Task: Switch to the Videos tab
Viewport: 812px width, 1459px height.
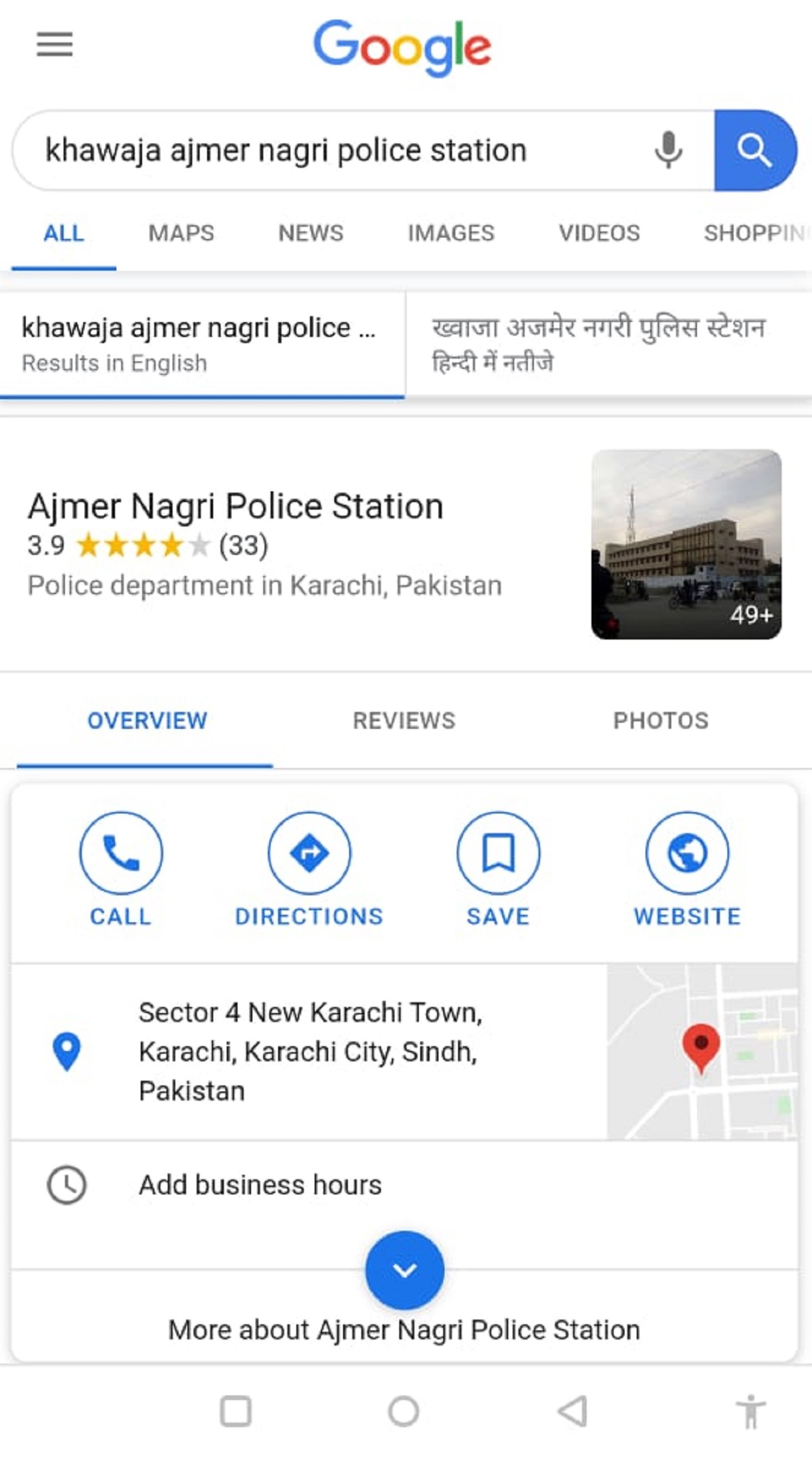Action: [600, 233]
